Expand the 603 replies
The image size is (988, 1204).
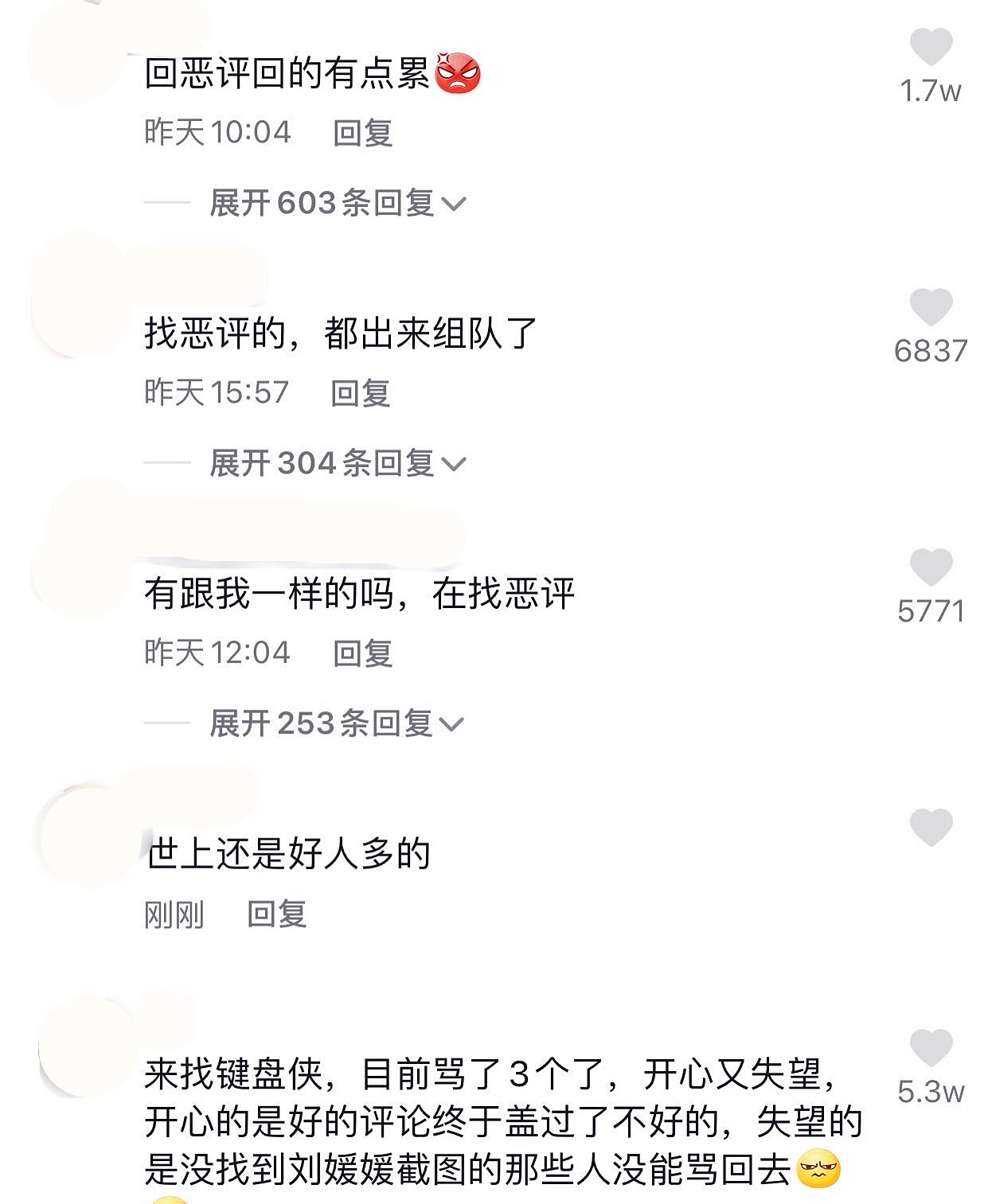(337, 203)
